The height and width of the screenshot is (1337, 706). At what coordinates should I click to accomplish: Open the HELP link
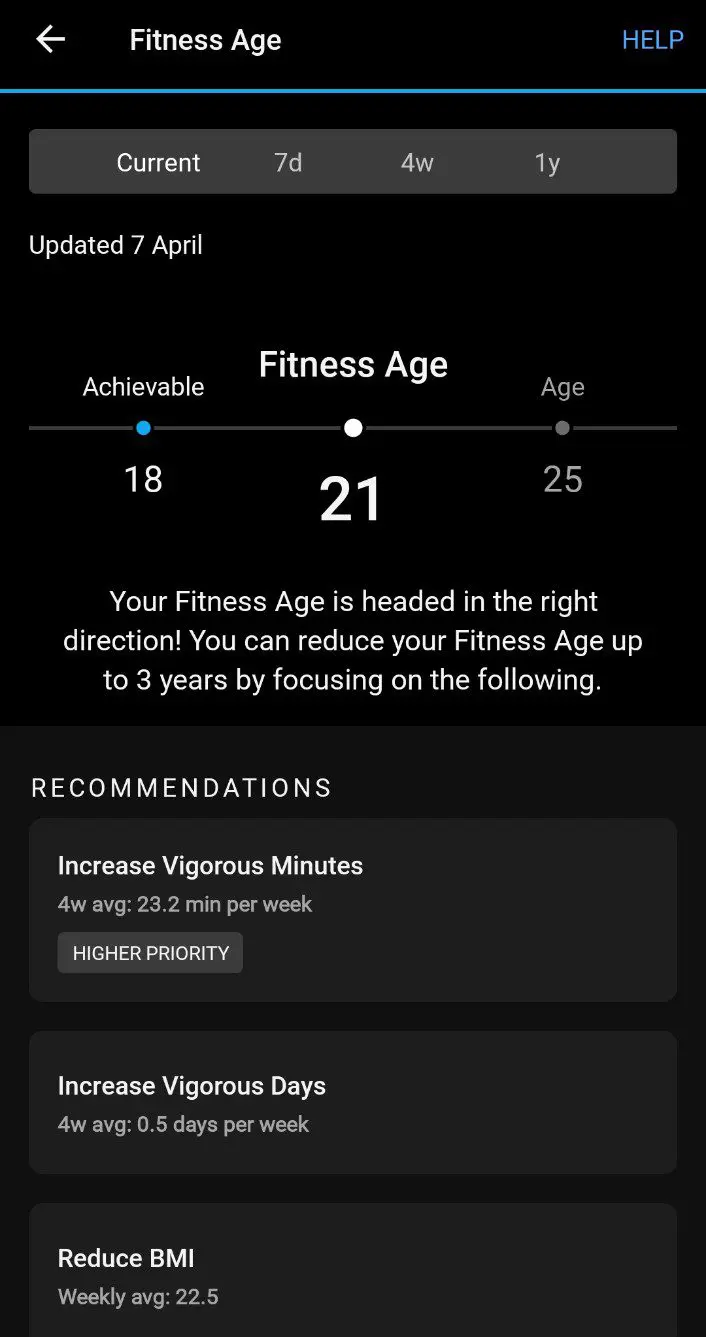point(653,40)
